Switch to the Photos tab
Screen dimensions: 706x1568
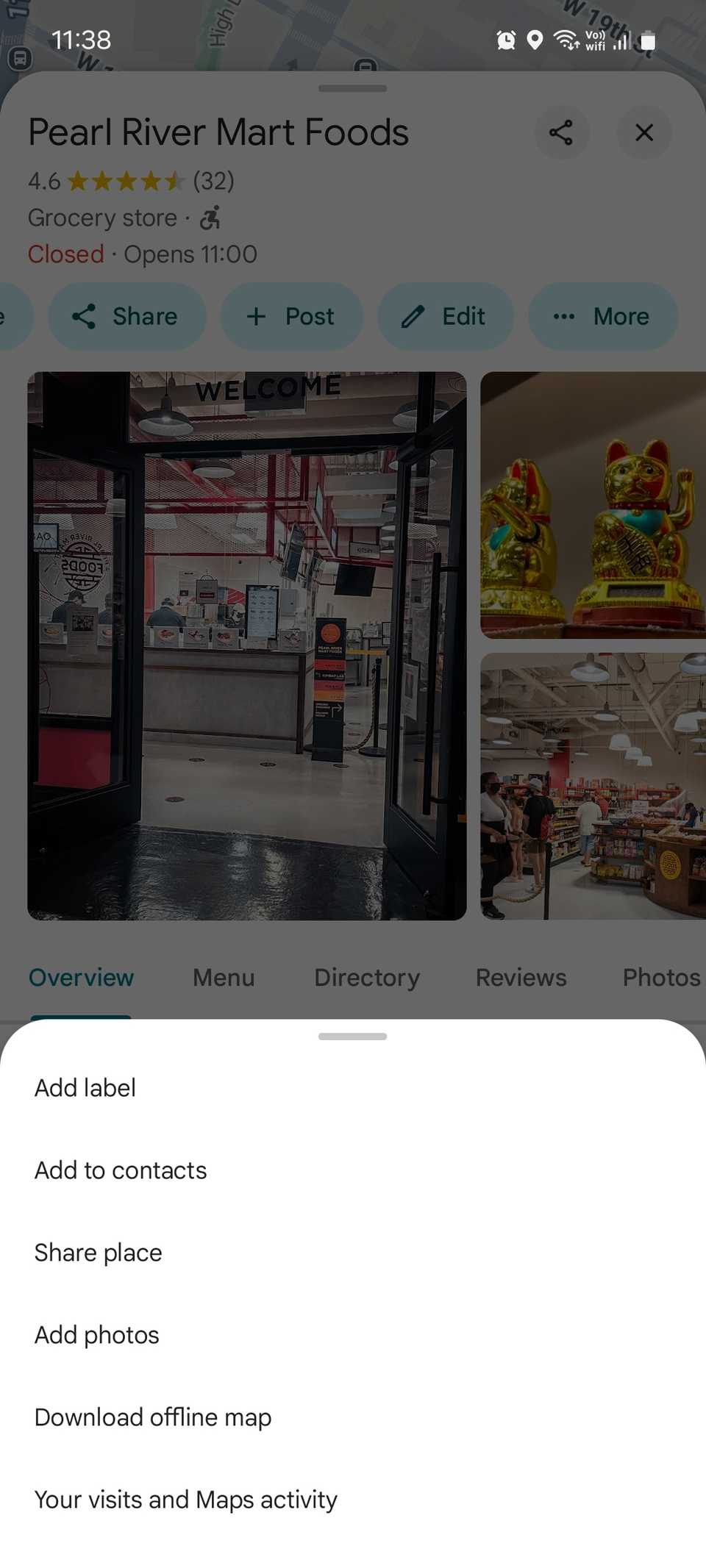[660, 977]
